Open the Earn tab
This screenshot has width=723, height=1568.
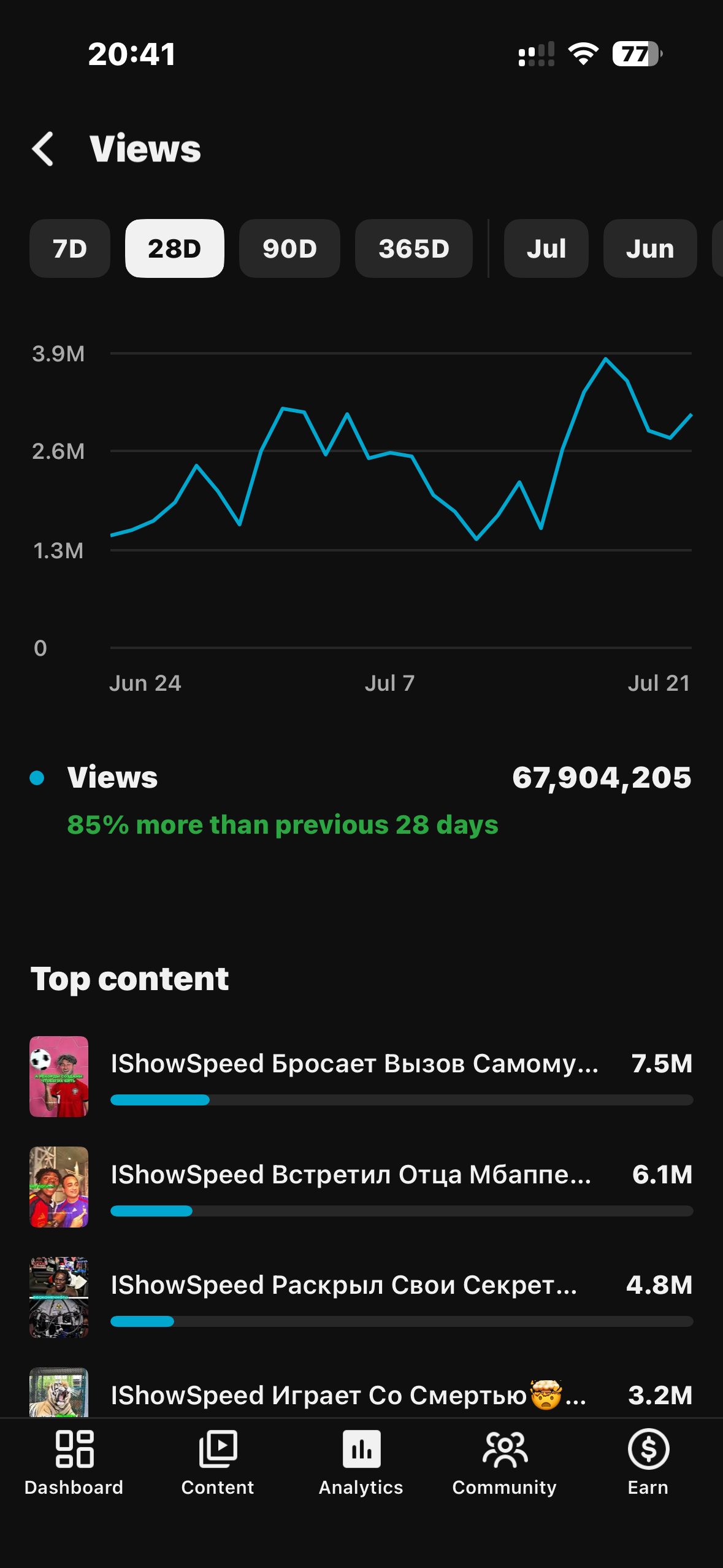pos(648,1463)
